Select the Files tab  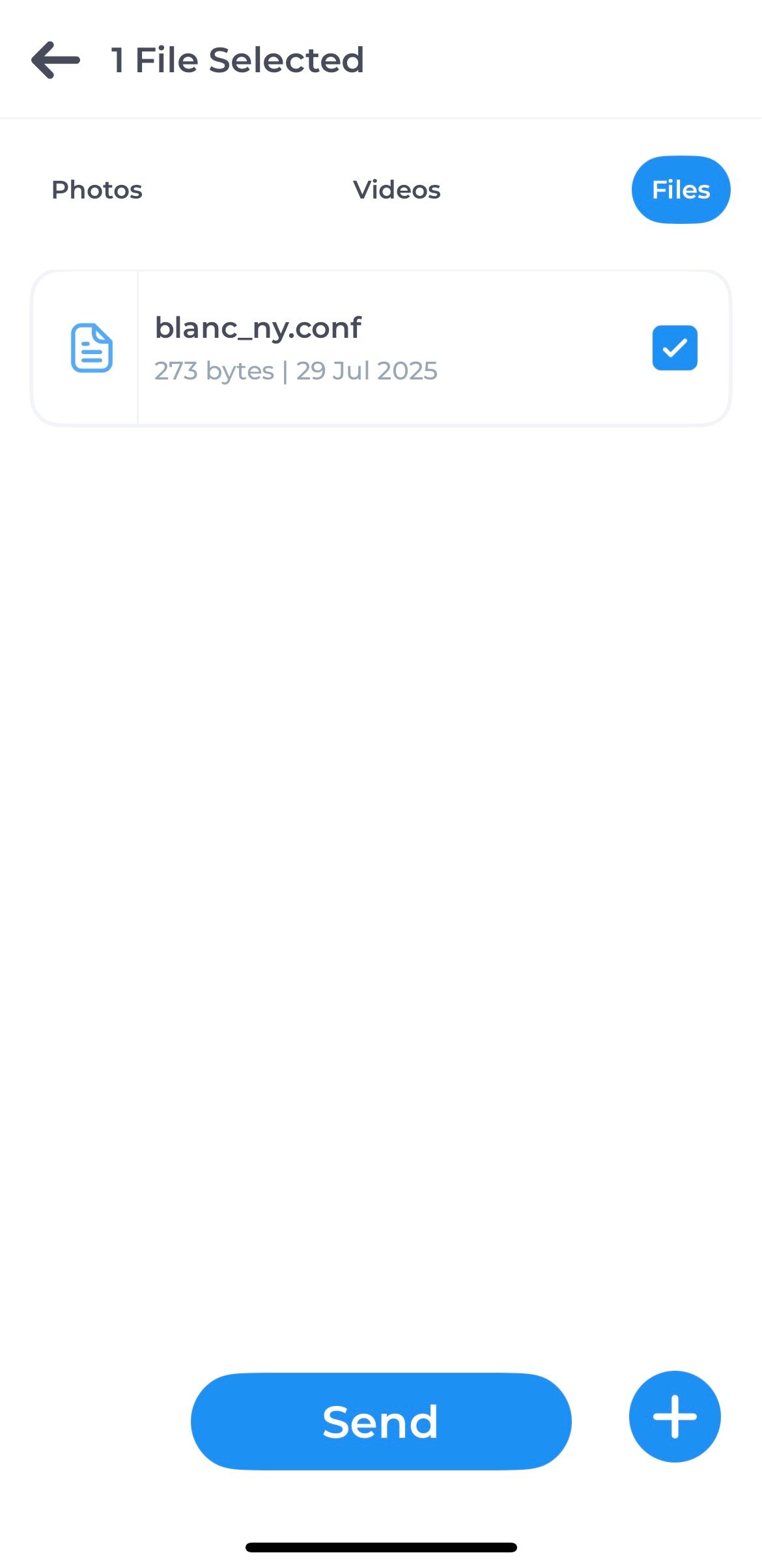point(681,190)
